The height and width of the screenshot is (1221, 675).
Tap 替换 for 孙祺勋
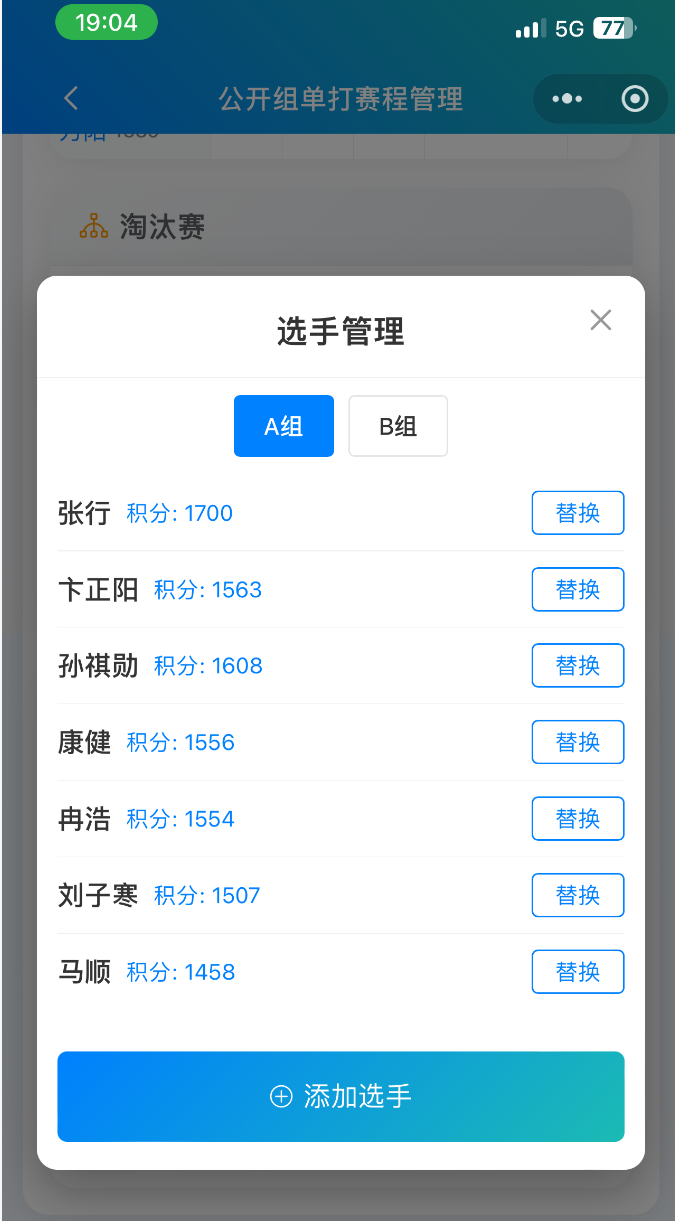click(578, 666)
